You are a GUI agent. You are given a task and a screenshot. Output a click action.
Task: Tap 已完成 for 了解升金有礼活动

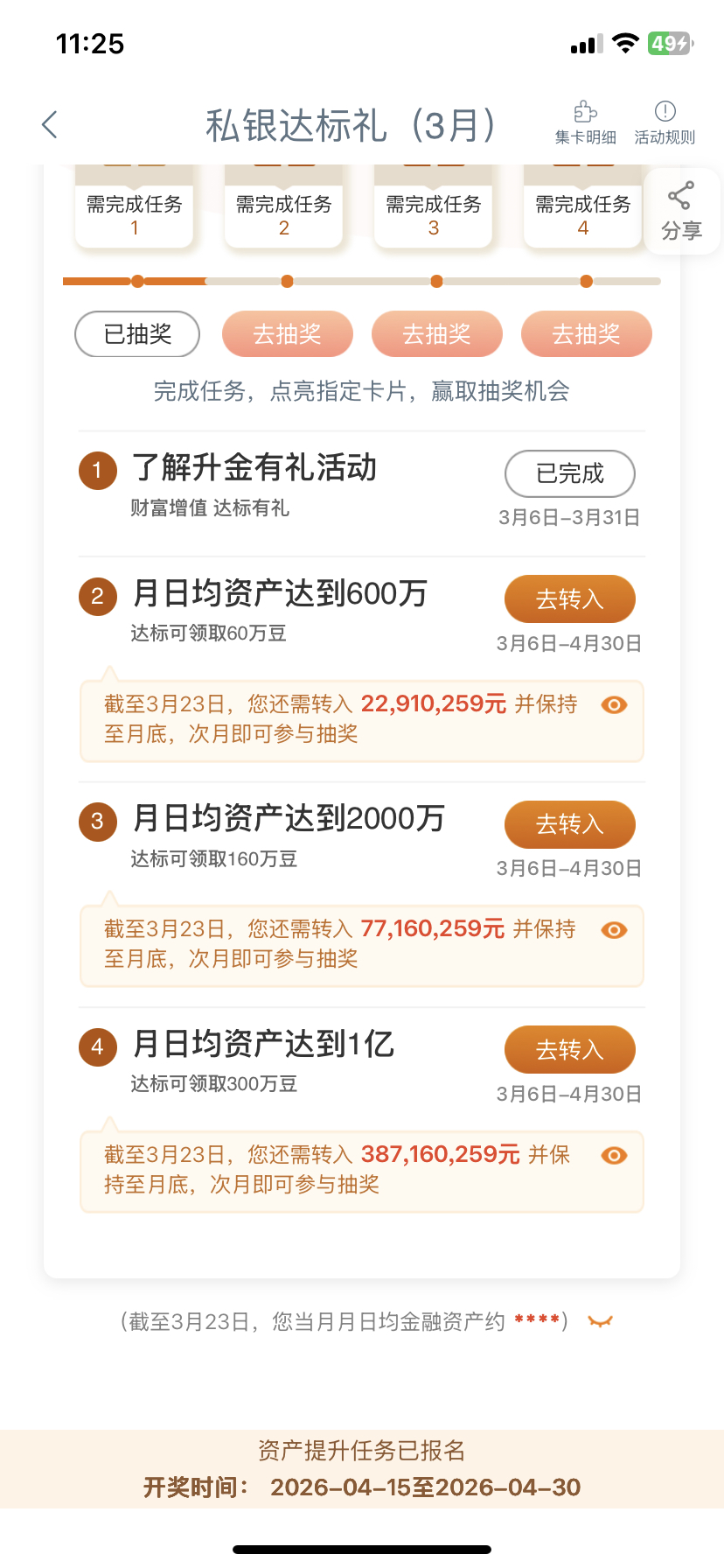coord(569,473)
